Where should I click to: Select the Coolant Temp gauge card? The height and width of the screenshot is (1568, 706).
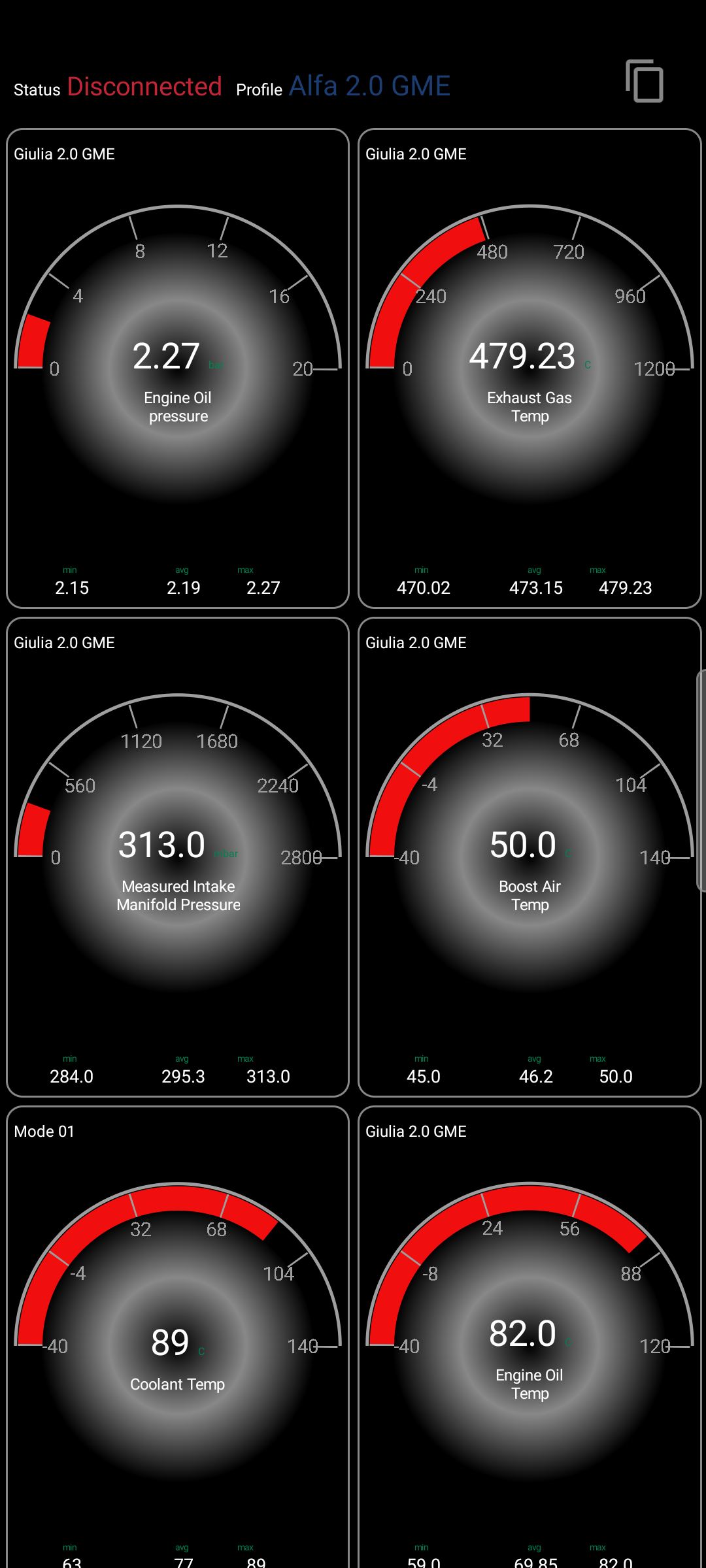[x=178, y=1337]
